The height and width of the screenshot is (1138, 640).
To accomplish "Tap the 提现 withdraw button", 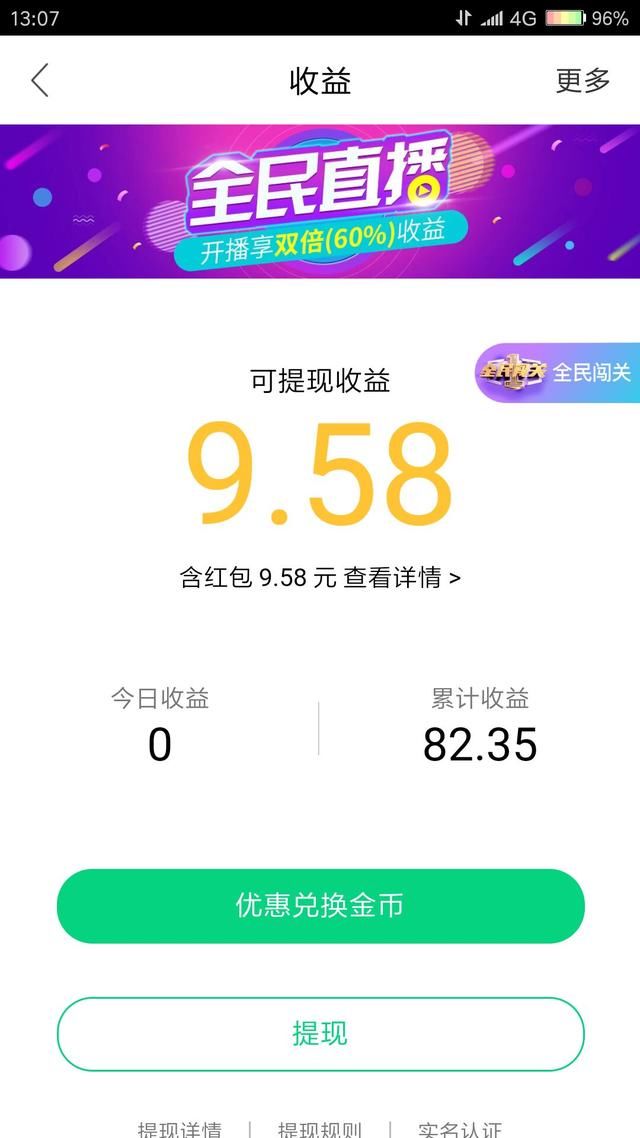I will 320,1034.
